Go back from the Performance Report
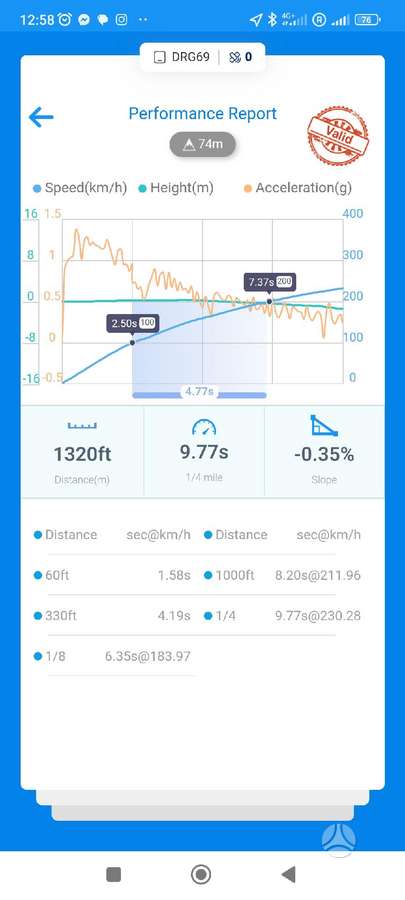Image resolution: width=405 pixels, height=900 pixels. pos(41,117)
